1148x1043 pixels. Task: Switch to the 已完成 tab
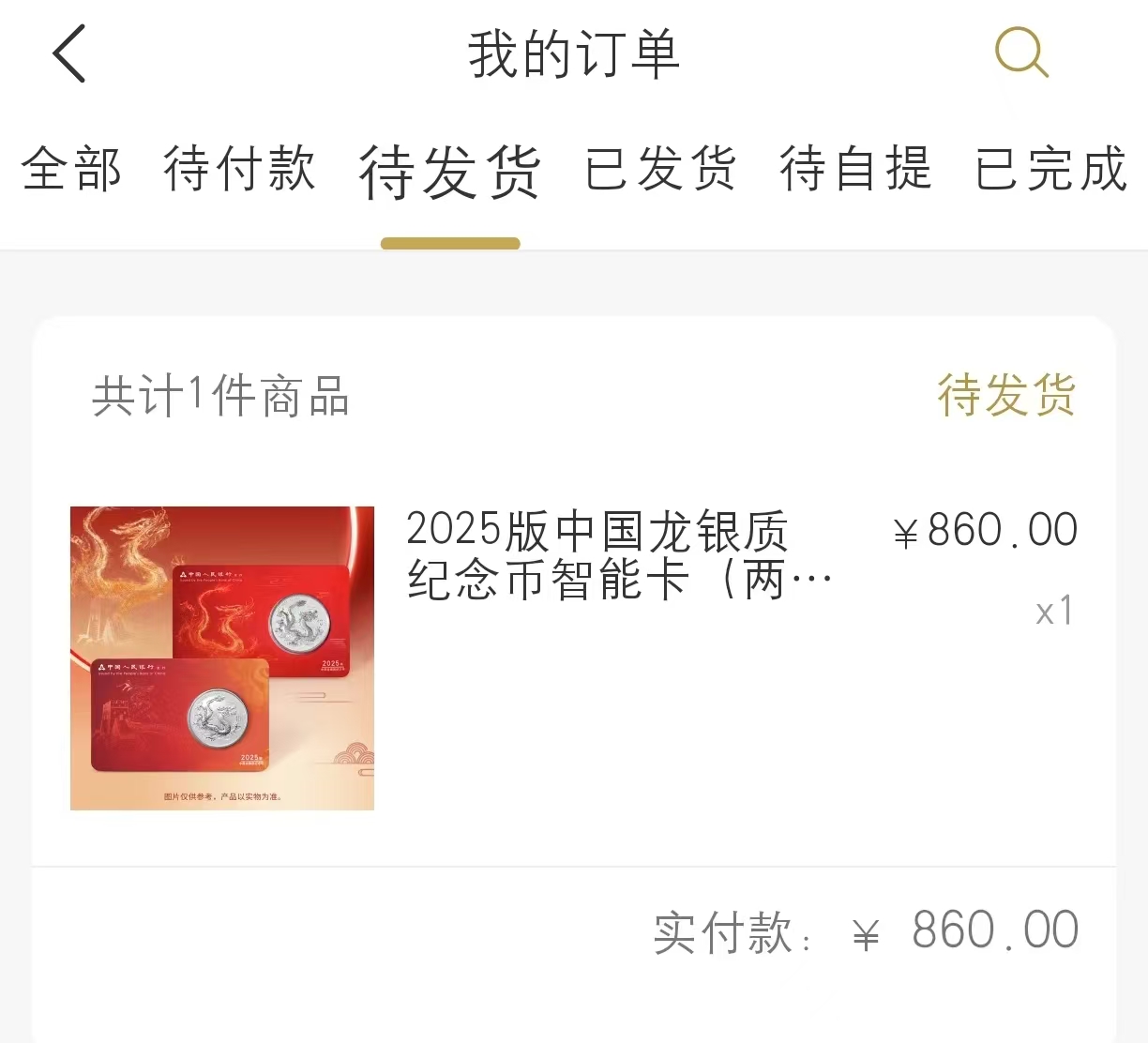(x=1050, y=170)
